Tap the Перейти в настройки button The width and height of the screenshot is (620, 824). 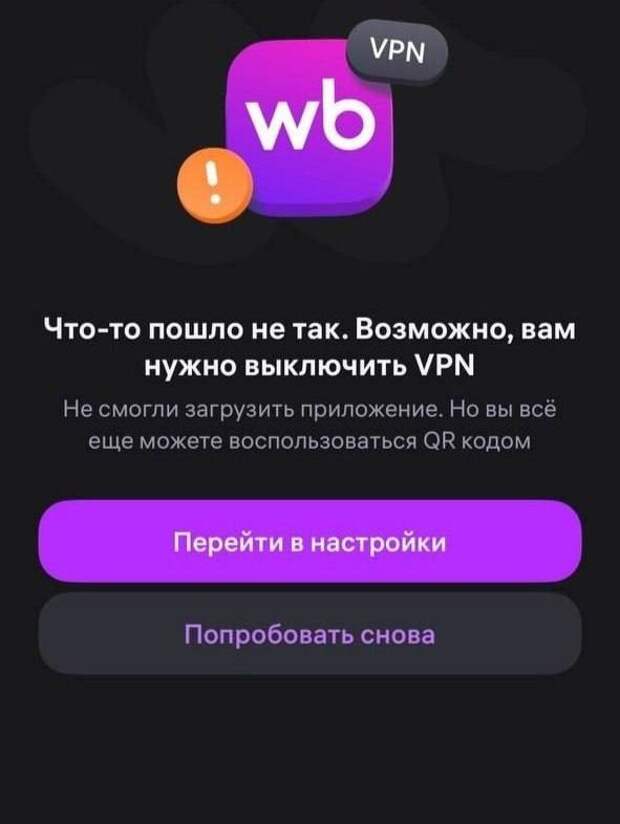tap(309, 542)
